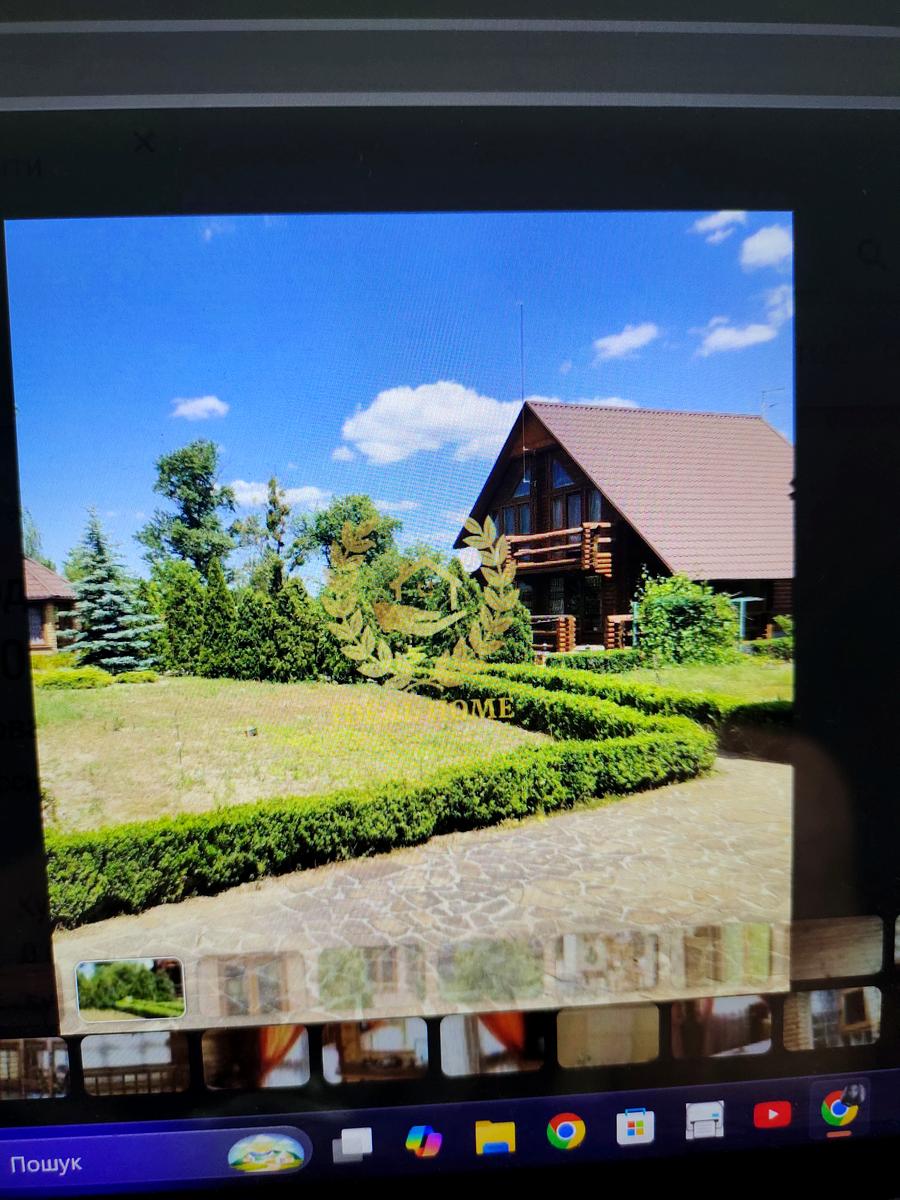The height and width of the screenshot is (1200, 900).
Task: Open the printer app on the taskbar
Action: click(x=704, y=1121)
